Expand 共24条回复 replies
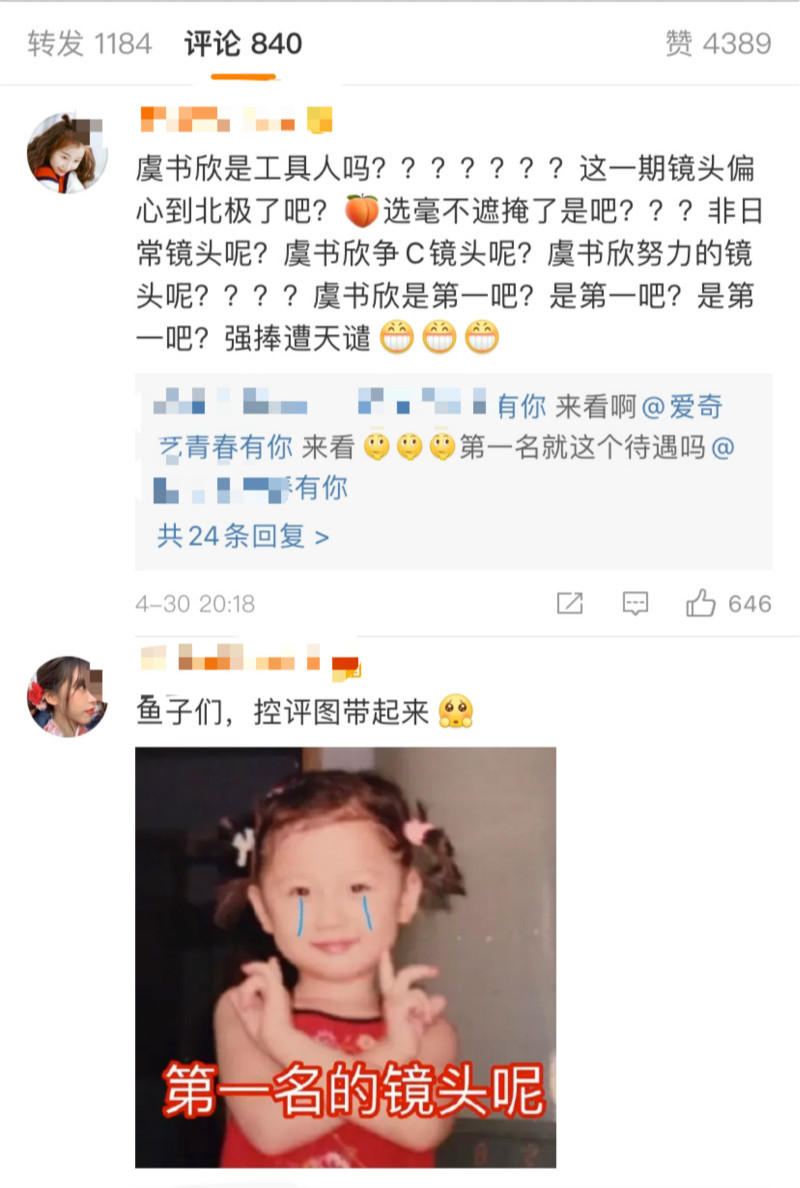This screenshot has width=800, height=1188. (243, 537)
